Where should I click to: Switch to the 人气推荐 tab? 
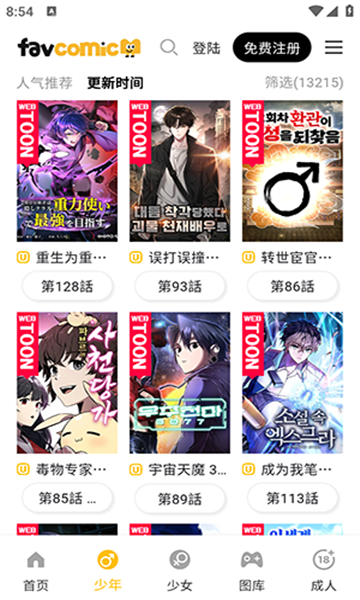44,83
